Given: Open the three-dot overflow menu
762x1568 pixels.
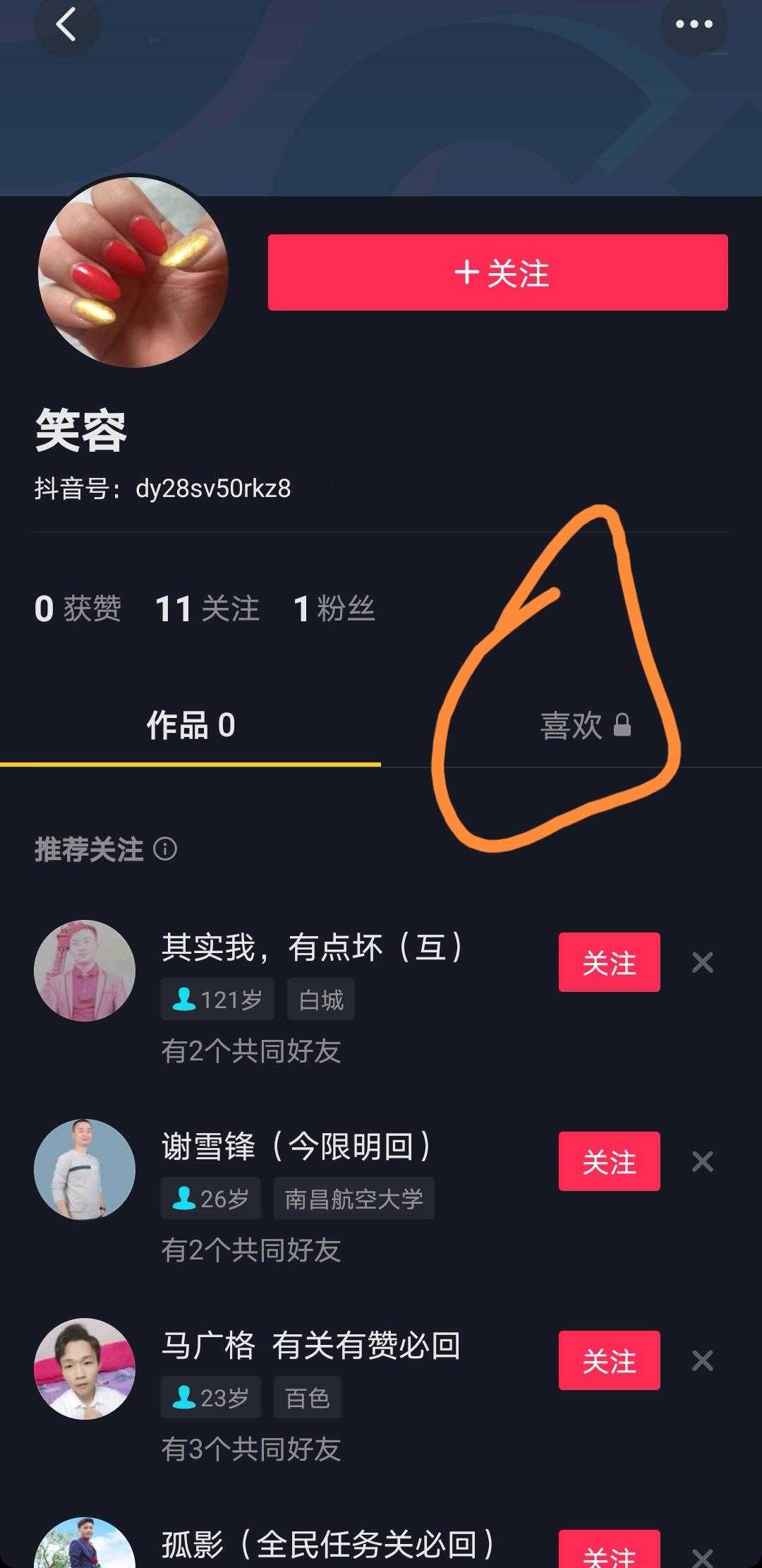Looking at the screenshot, I should tap(694, 25).
